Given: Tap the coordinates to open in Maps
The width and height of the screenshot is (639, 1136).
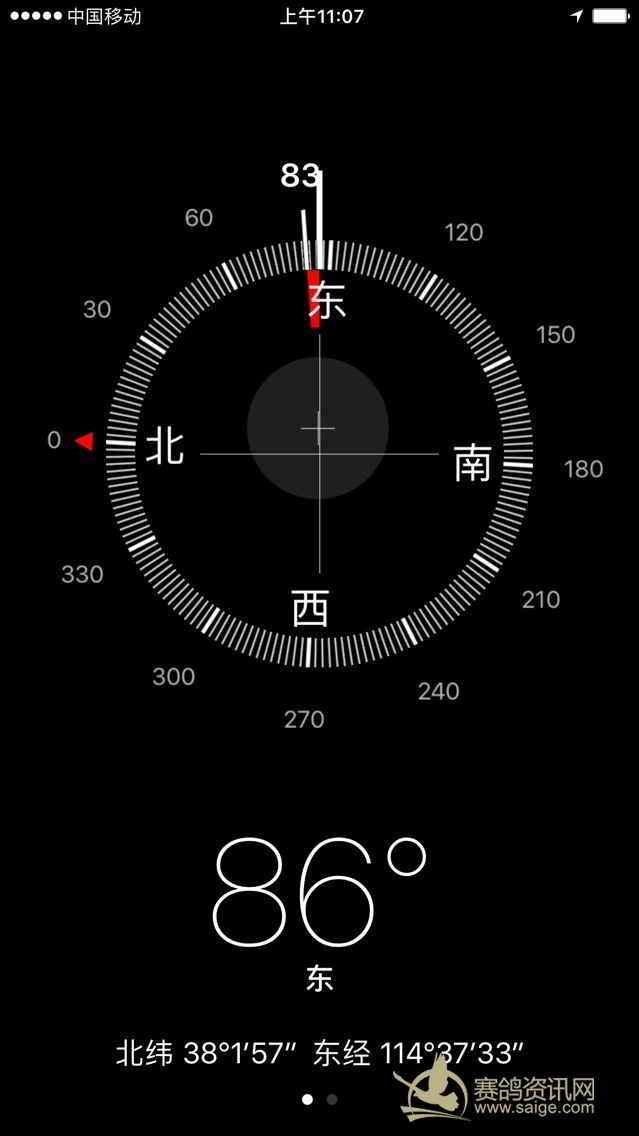Looking at the screenshot, I should tap(320, 1053).
